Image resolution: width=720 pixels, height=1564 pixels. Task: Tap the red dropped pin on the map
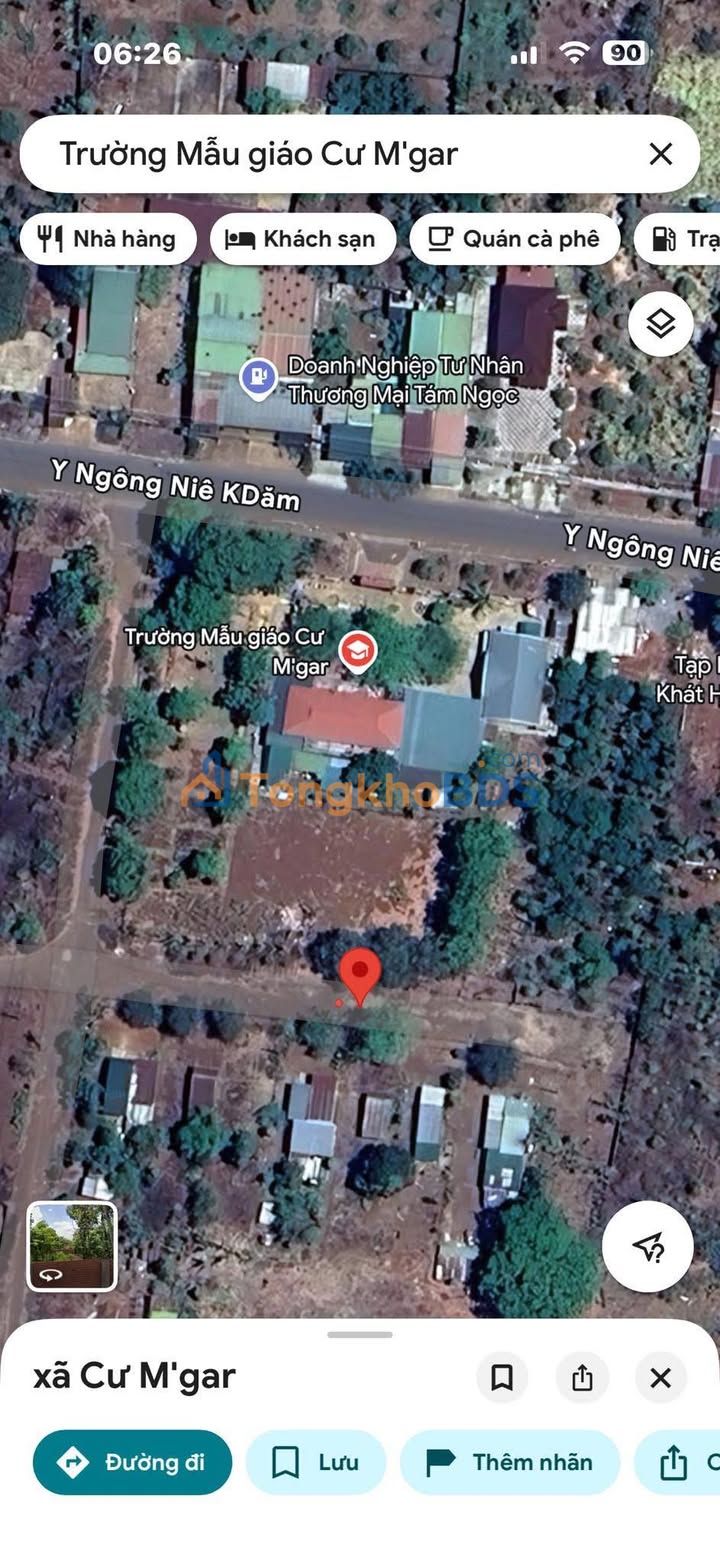click(x=360, y=977)
